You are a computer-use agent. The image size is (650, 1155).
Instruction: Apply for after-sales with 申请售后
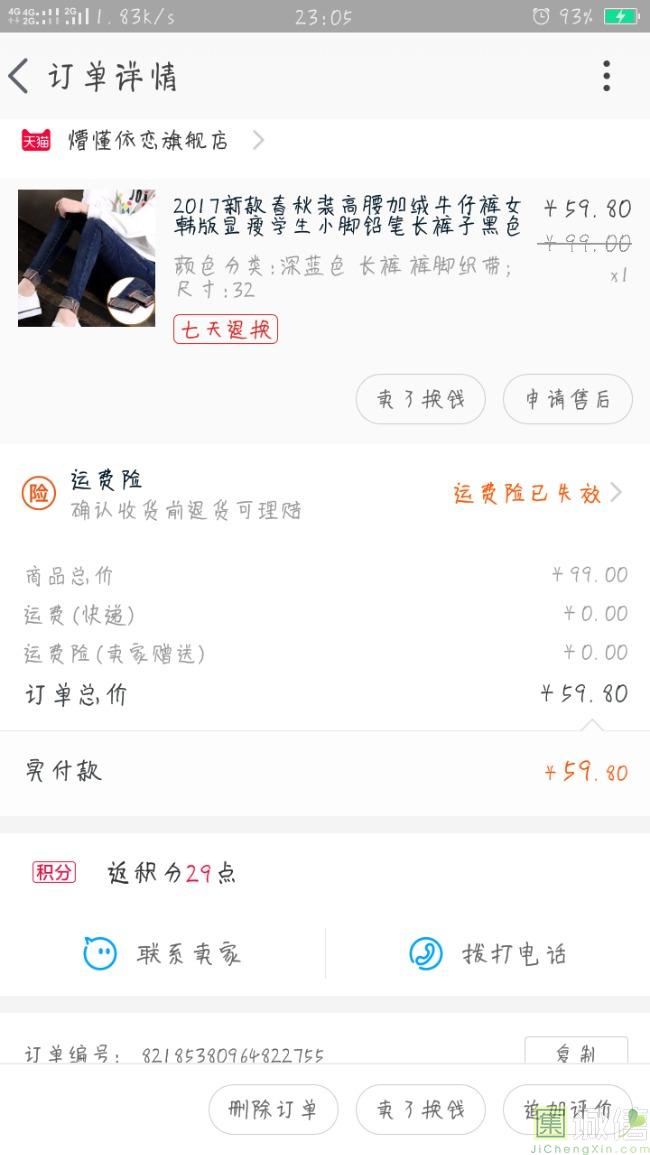point(567,399)
